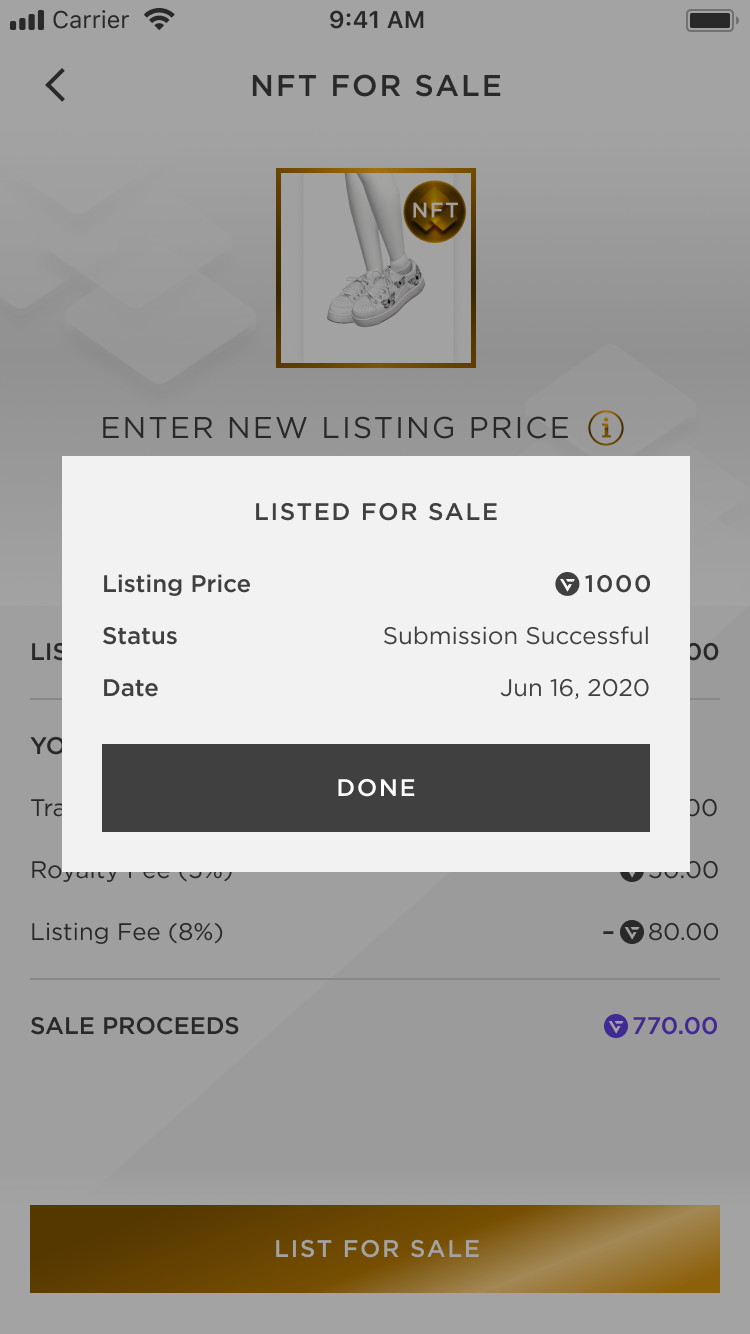Select the Jun 16, 2020 date value

coord(575,688)
